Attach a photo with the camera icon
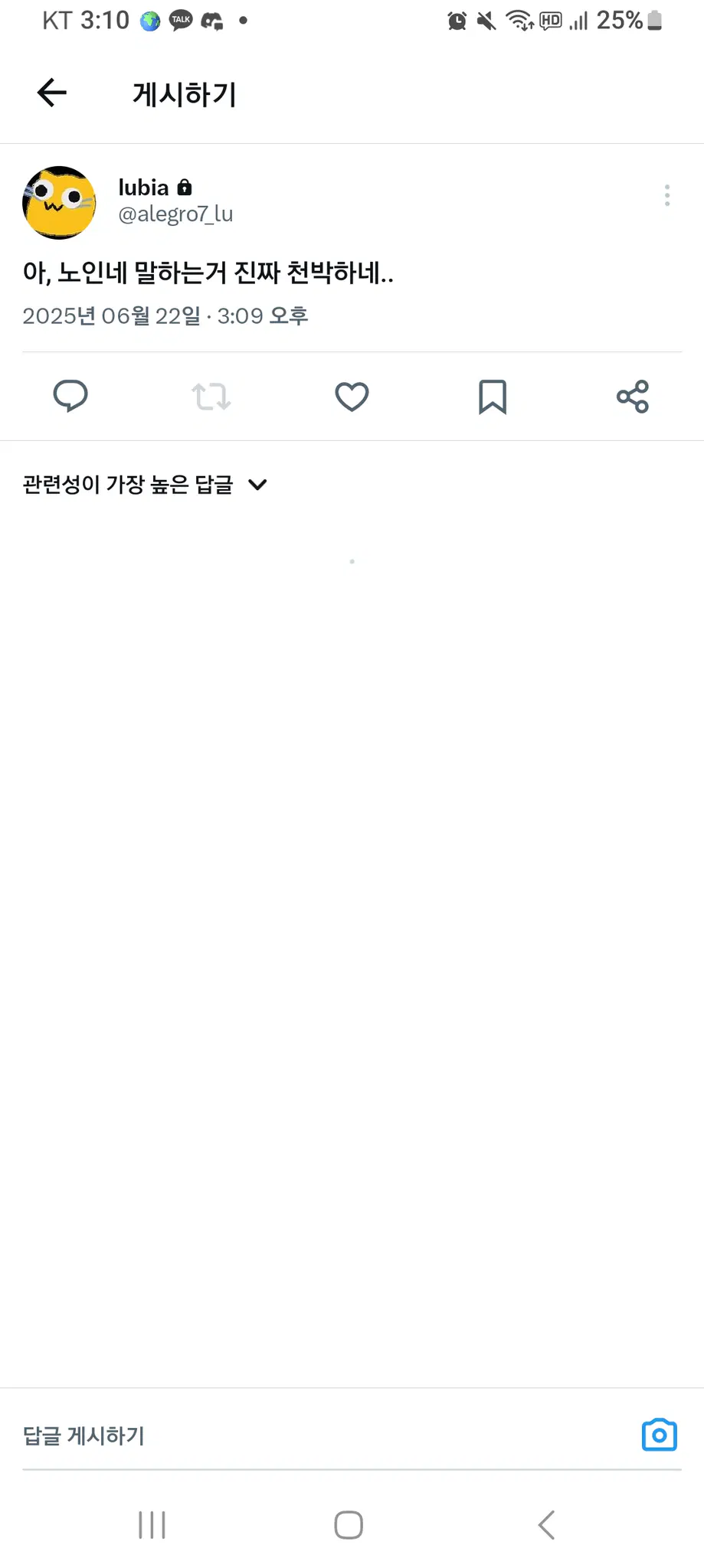The width and height of the screenshot is (704, 1568). (x=659, y=1436)
